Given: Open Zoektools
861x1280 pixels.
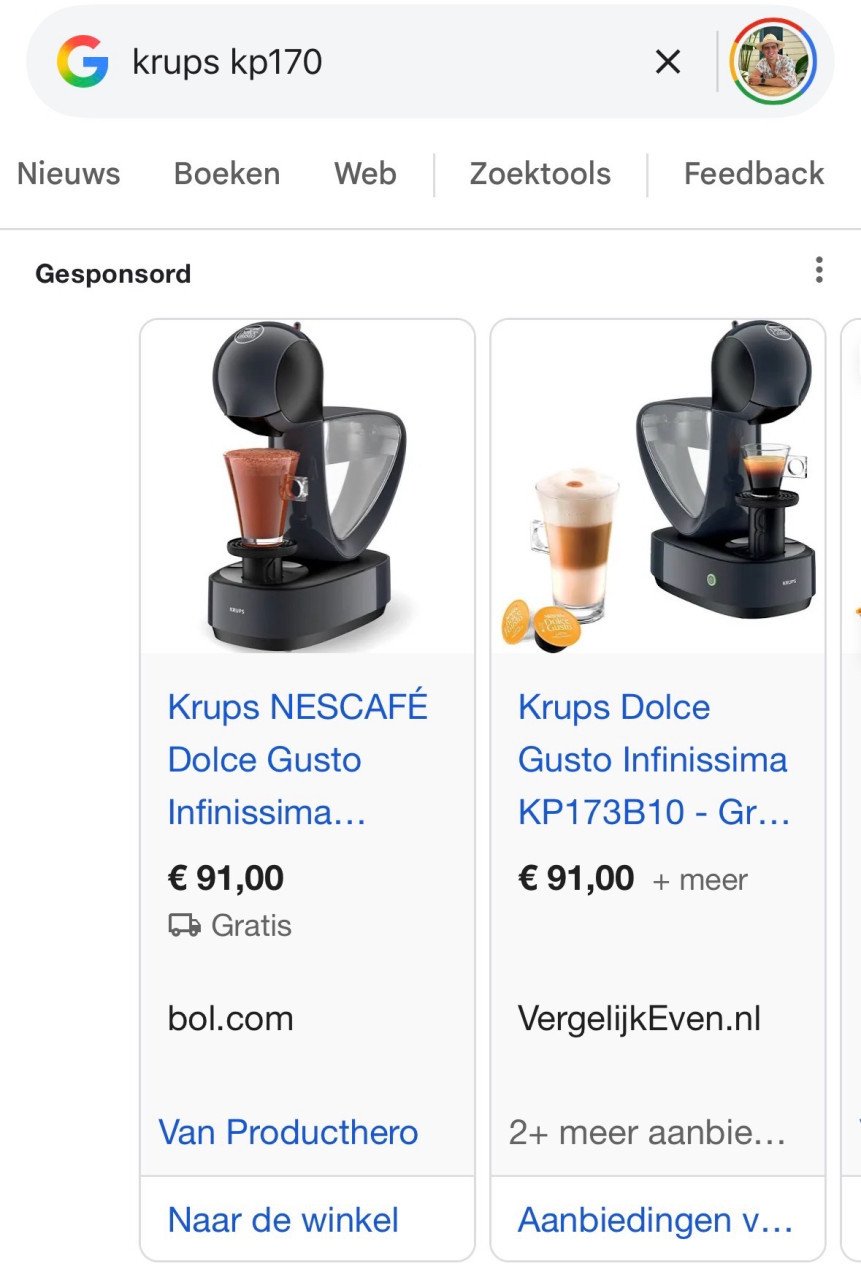Looking at the screenshot, I should pos(540,174).
